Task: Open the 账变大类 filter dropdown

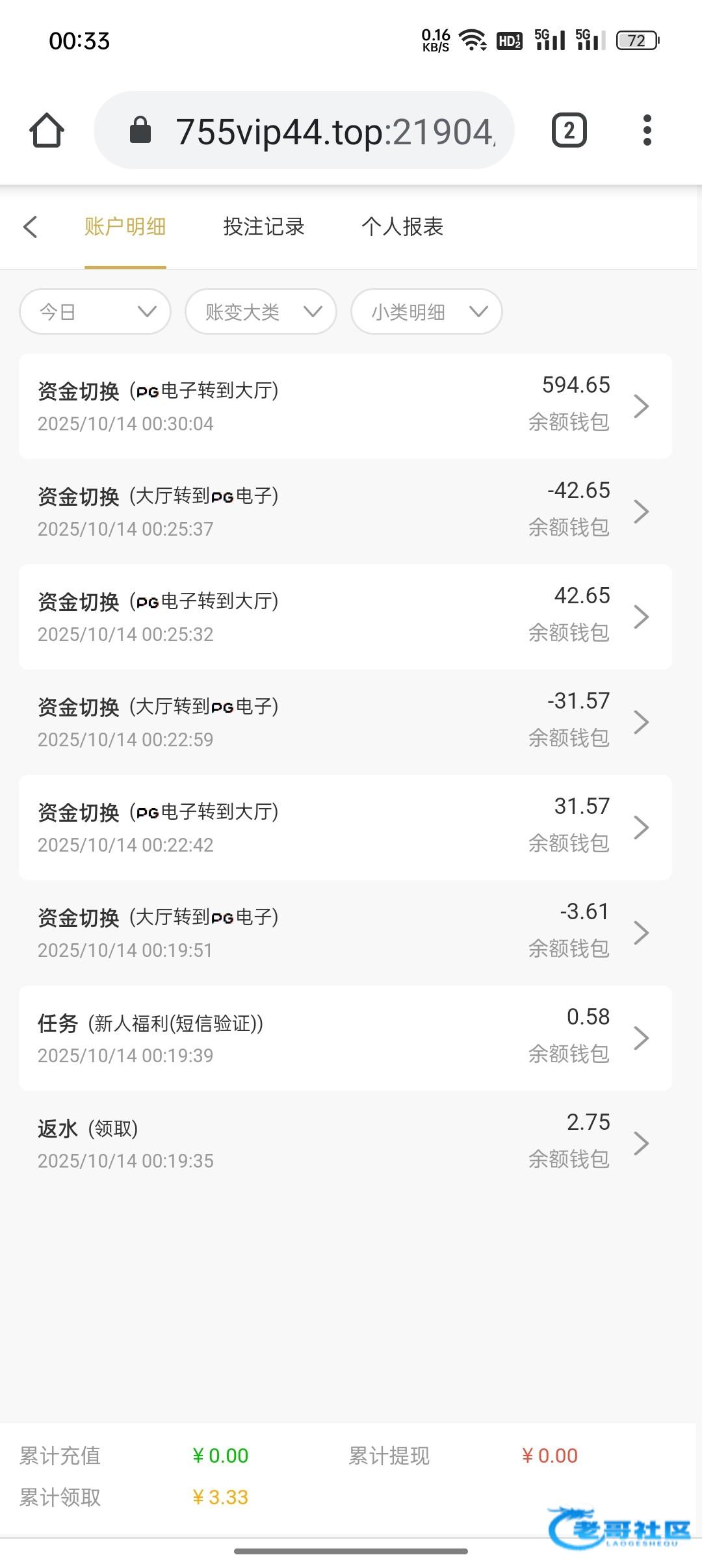Action: (261, 312)
